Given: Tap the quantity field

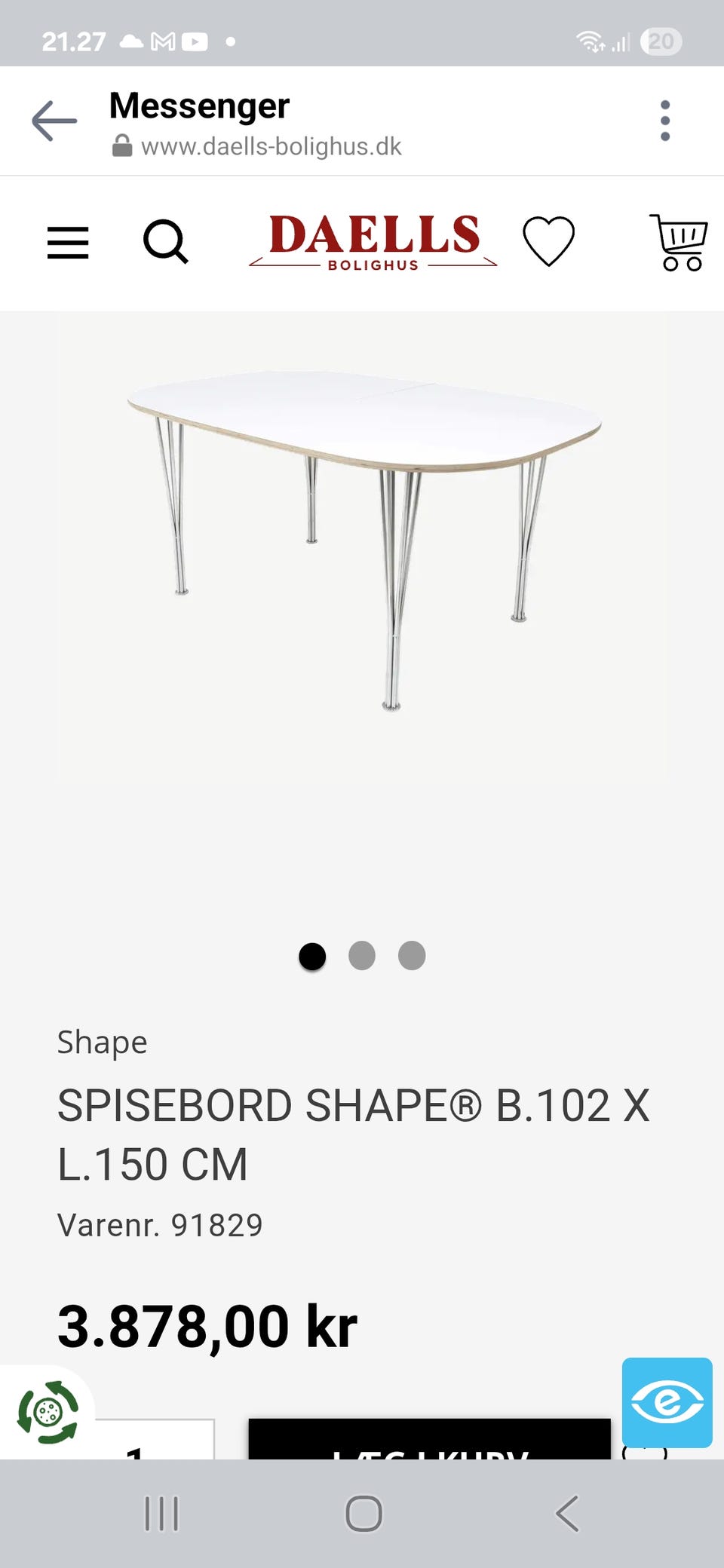Looking at the screenshot, I should 155,1441.
